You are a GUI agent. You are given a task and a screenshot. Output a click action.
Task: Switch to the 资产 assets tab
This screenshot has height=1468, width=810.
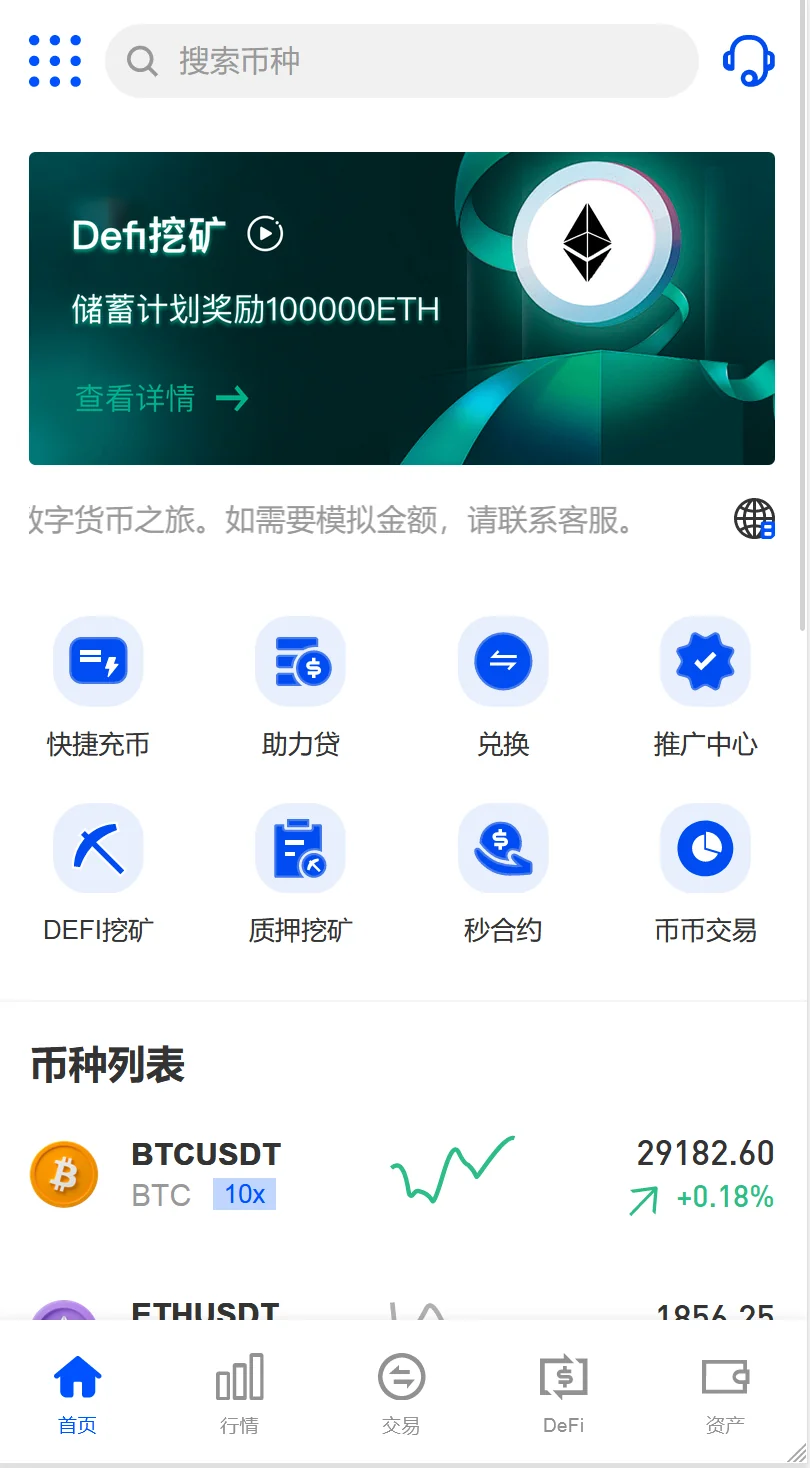tap(725, 1394)
